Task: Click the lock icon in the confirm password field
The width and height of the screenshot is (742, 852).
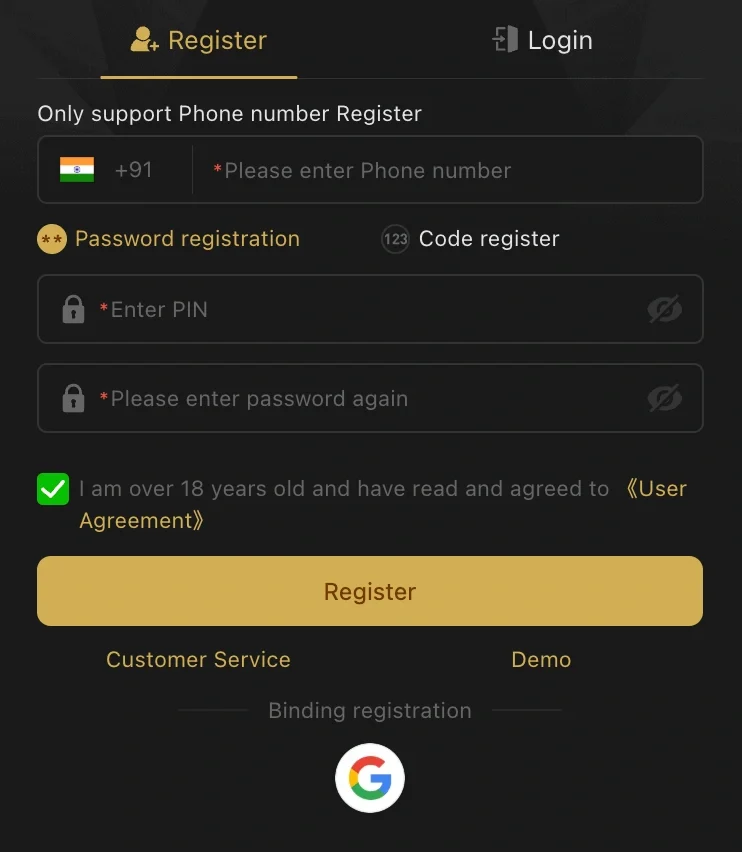Action: click(x=73, y=398)
